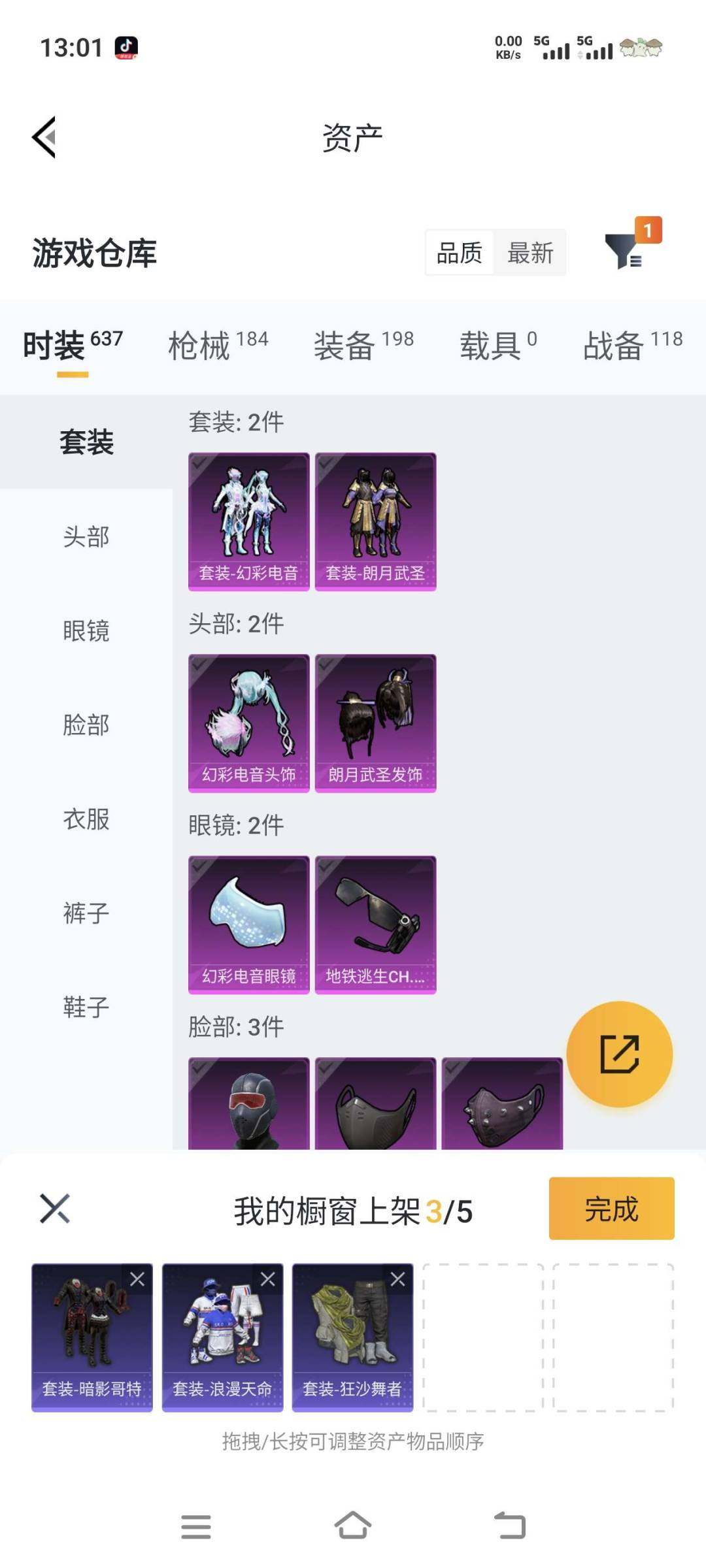The width and height of the screenshot is (706, 1568).
Task: Tap the back arrow at the top left
Action: click(43, 136)
